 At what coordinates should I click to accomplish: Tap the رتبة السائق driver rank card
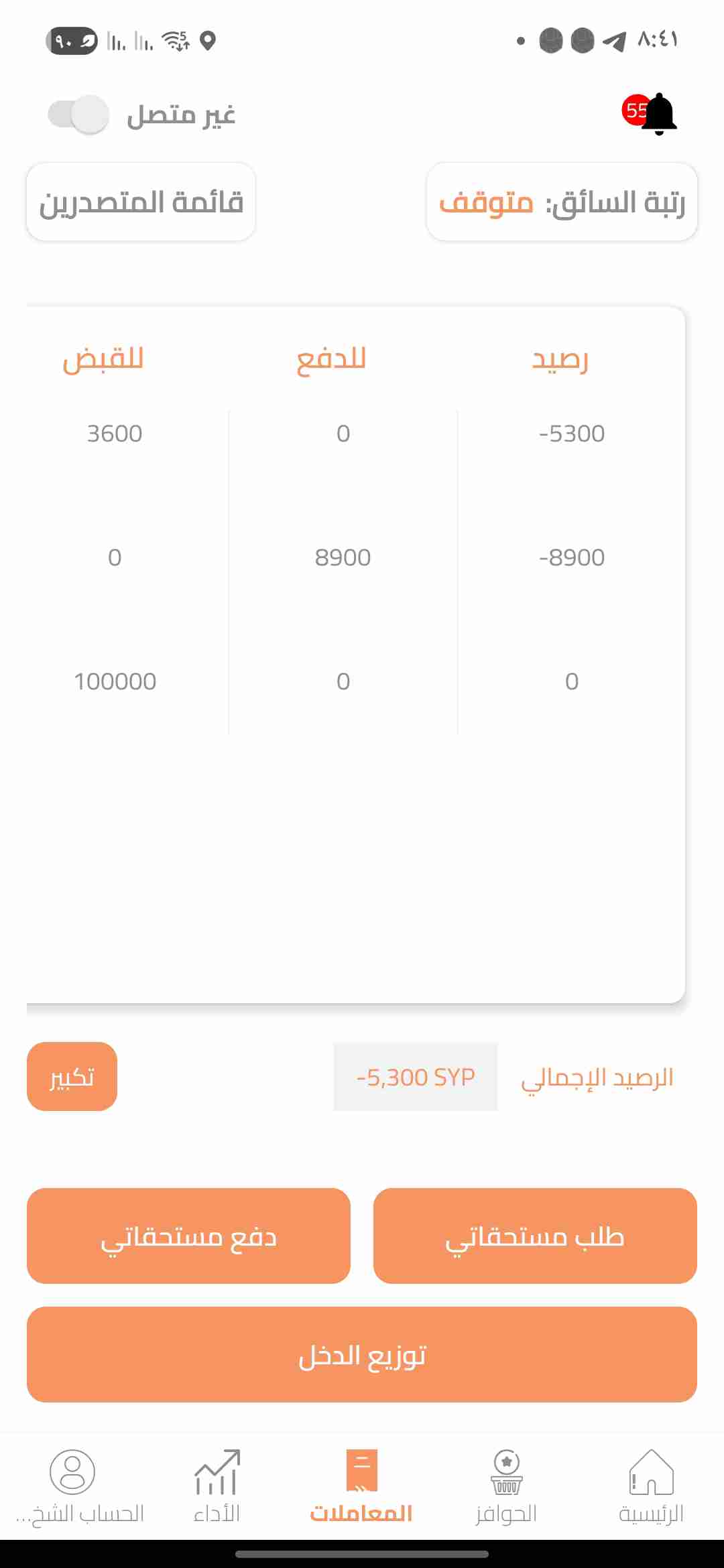[x=562, y=202]
